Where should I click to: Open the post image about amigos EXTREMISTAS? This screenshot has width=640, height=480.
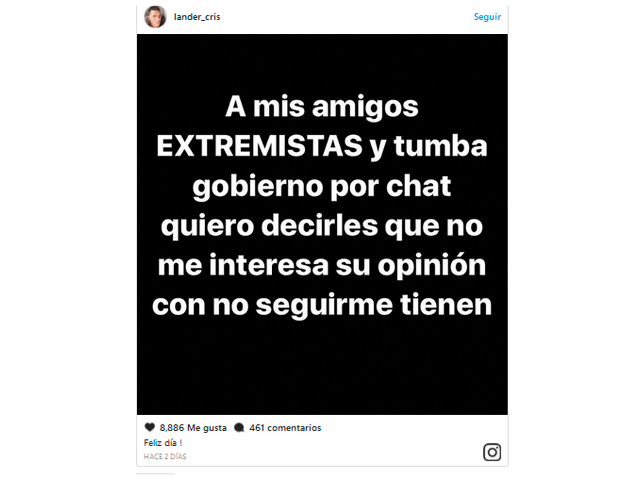click(322, 224)
